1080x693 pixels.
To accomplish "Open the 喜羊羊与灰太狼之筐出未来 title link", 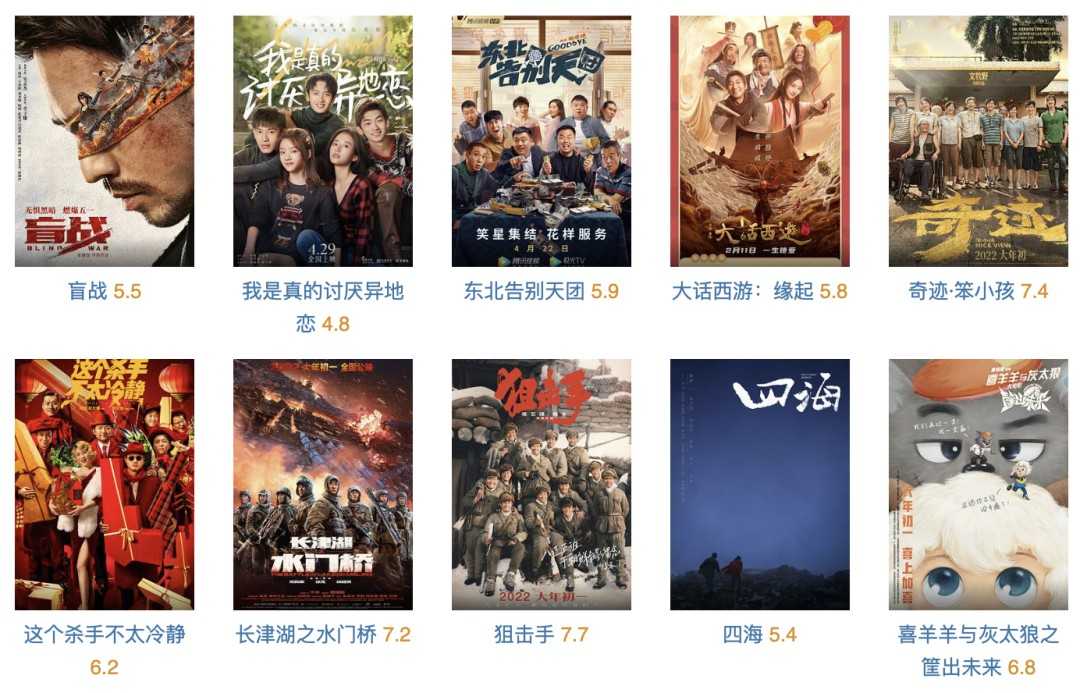I will 978,635.
